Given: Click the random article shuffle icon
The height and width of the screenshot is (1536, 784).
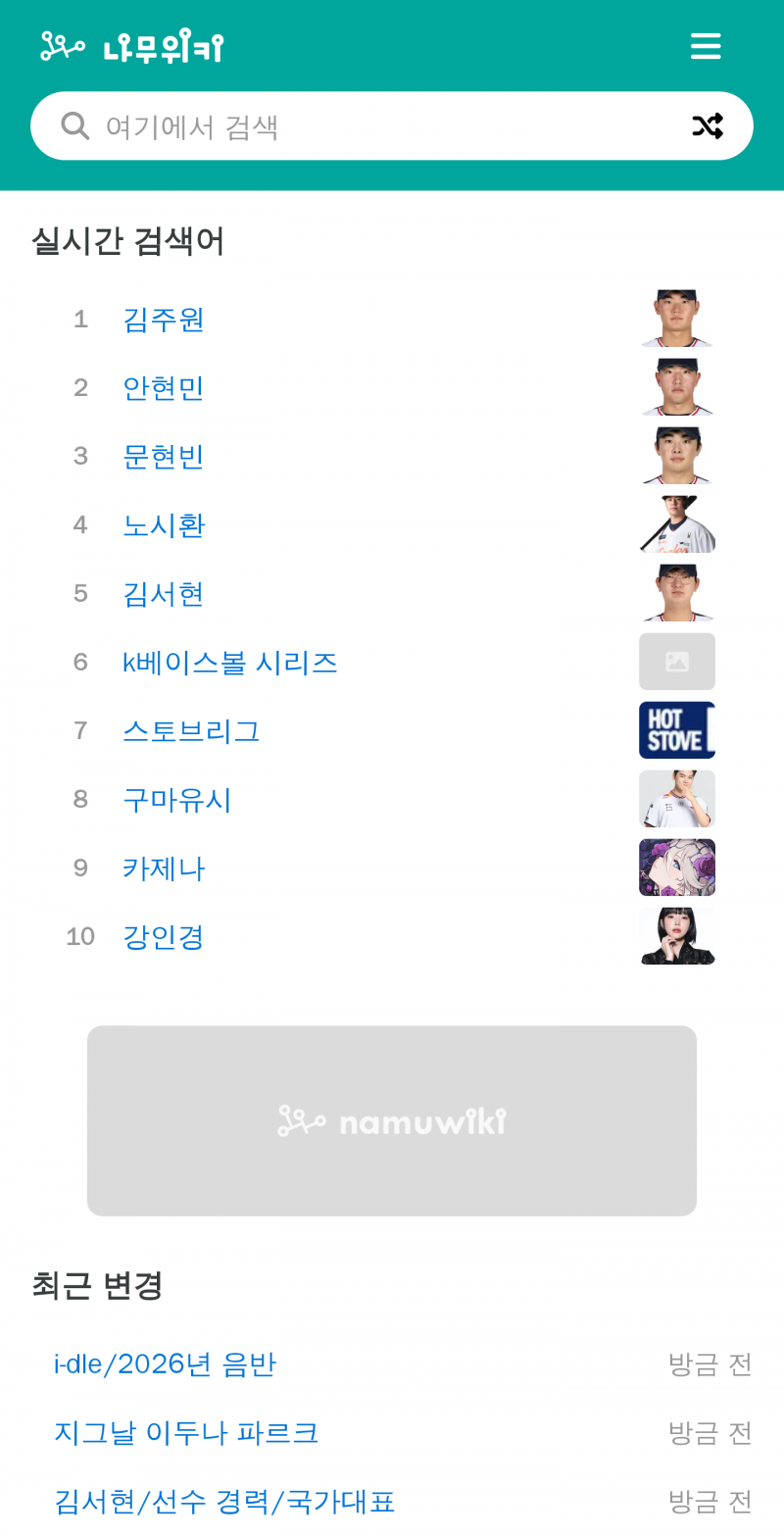Looking at the screenshot, I should pyautogui.click(x=708, y=124).
